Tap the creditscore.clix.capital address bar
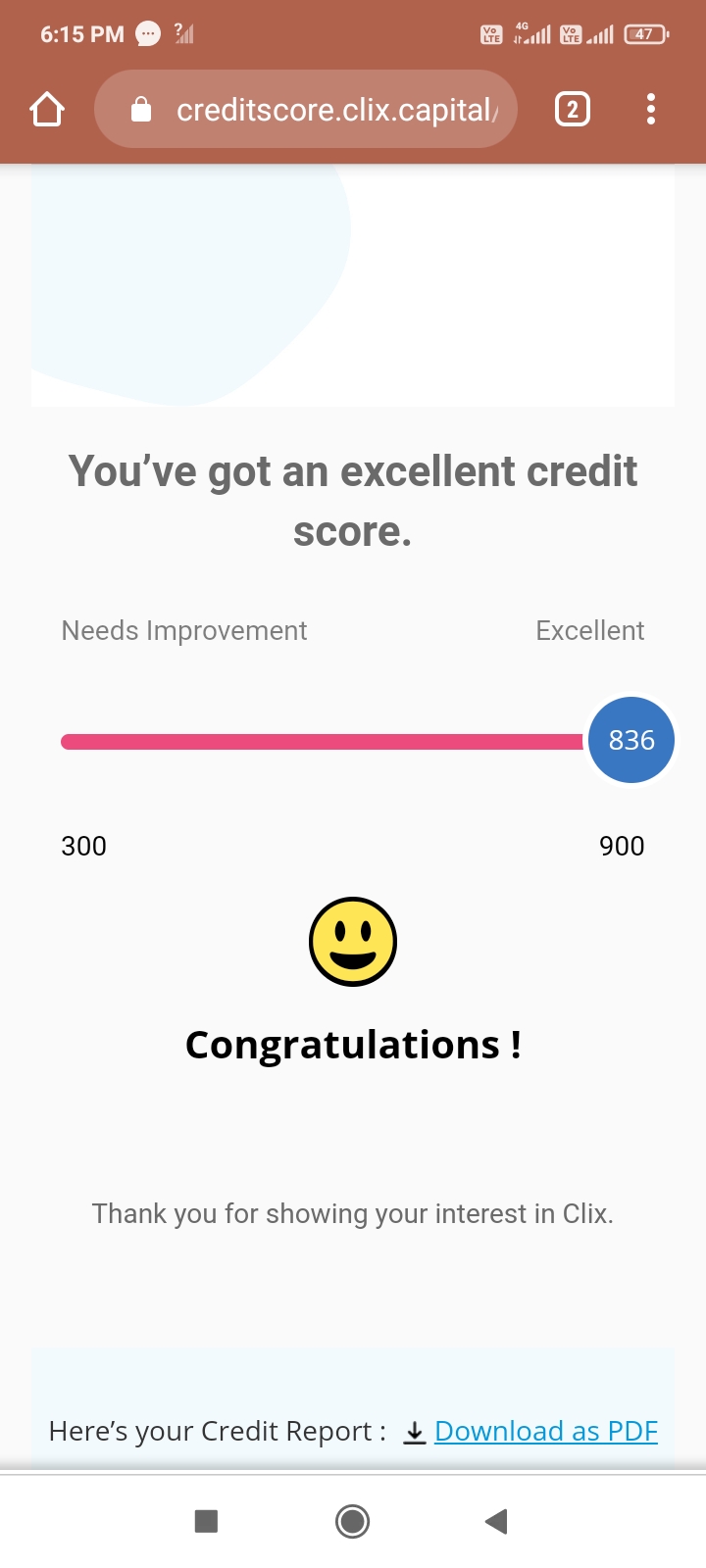The height and width of the screenshot is (1568, 706). [x=305, y=109]
